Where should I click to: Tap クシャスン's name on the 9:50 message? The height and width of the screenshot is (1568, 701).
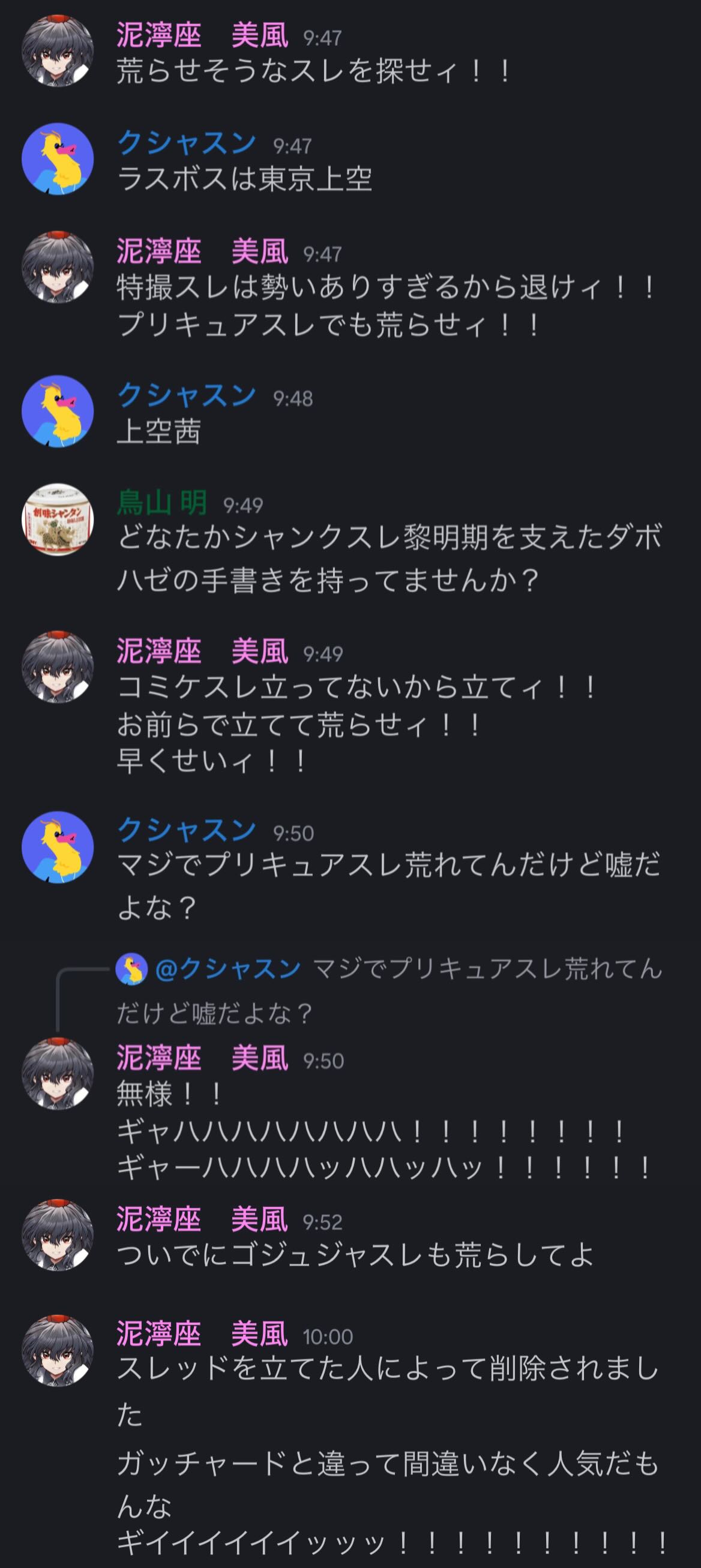[187, 830]
